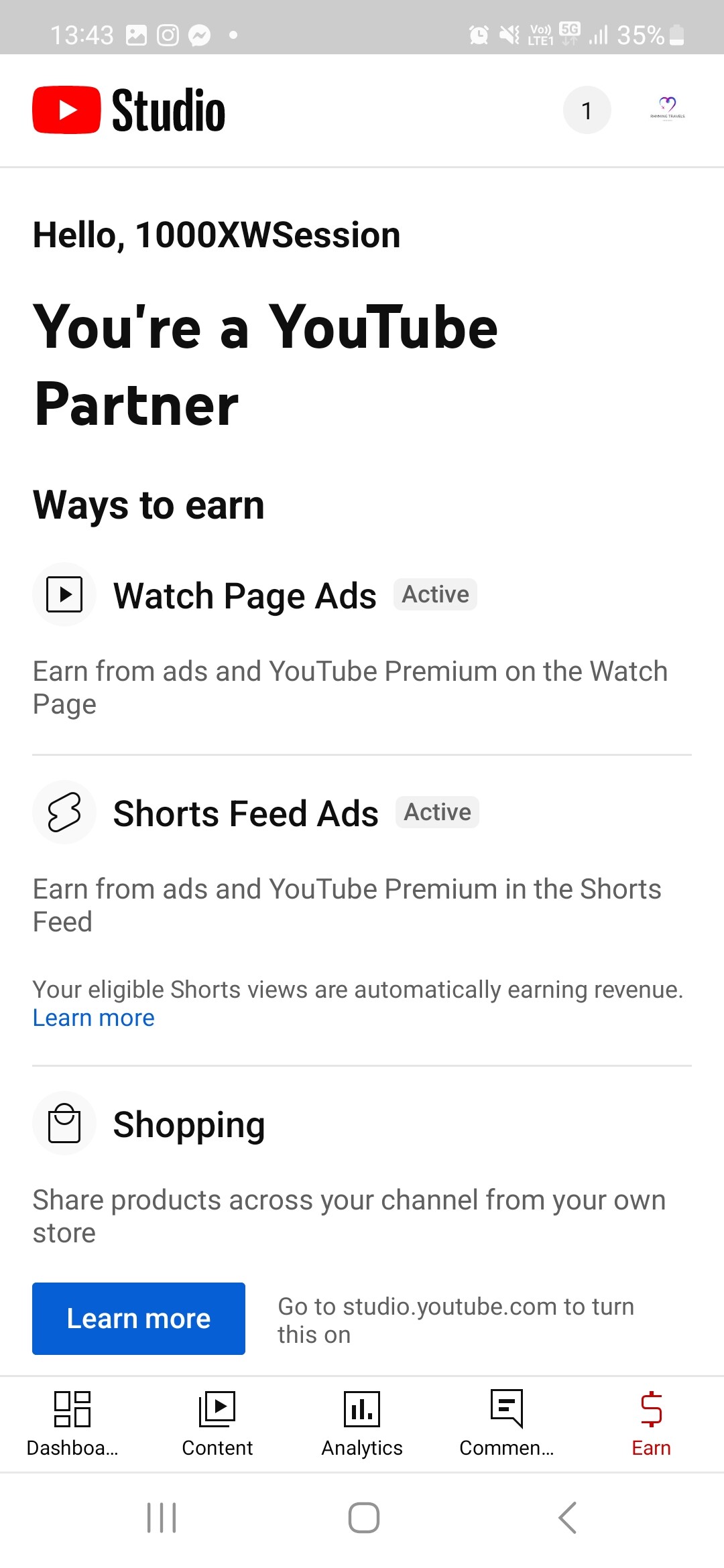Switch to the Dashboard tab
The image size is (724, 1568).
(x=72, y=1424)
